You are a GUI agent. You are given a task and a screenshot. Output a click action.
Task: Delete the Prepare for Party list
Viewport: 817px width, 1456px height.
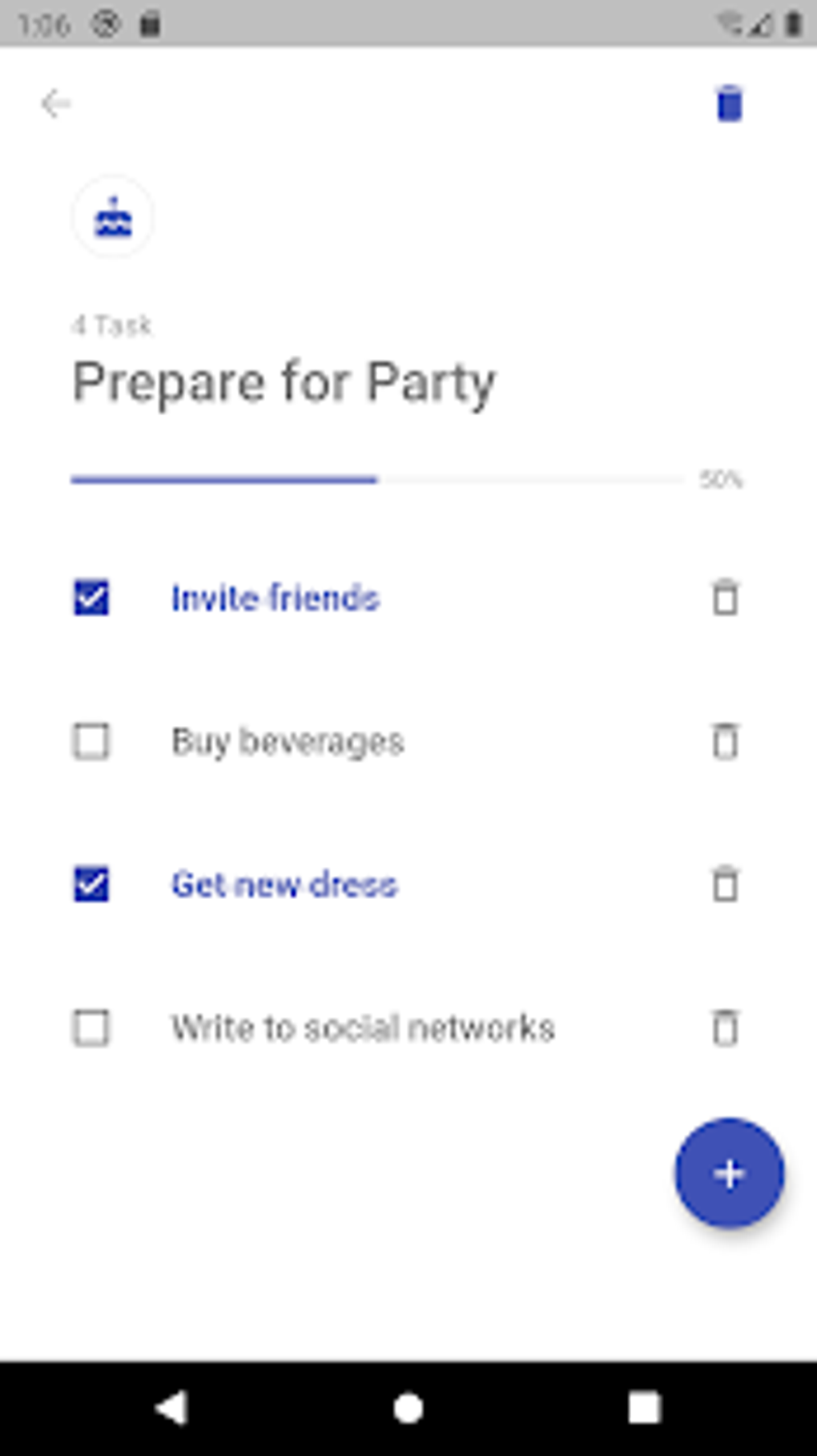[729, 104]
